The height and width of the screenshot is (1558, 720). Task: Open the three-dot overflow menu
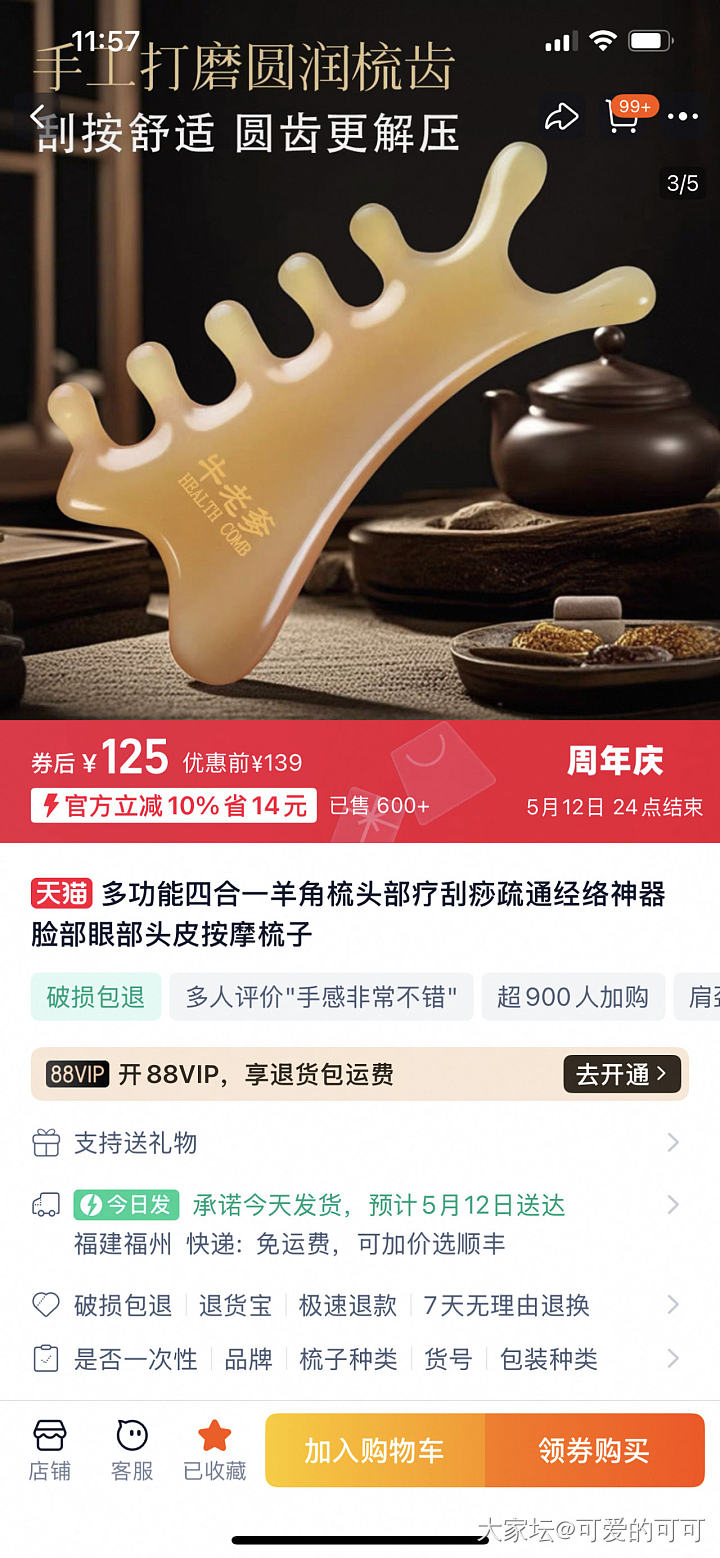coord(683,117)
